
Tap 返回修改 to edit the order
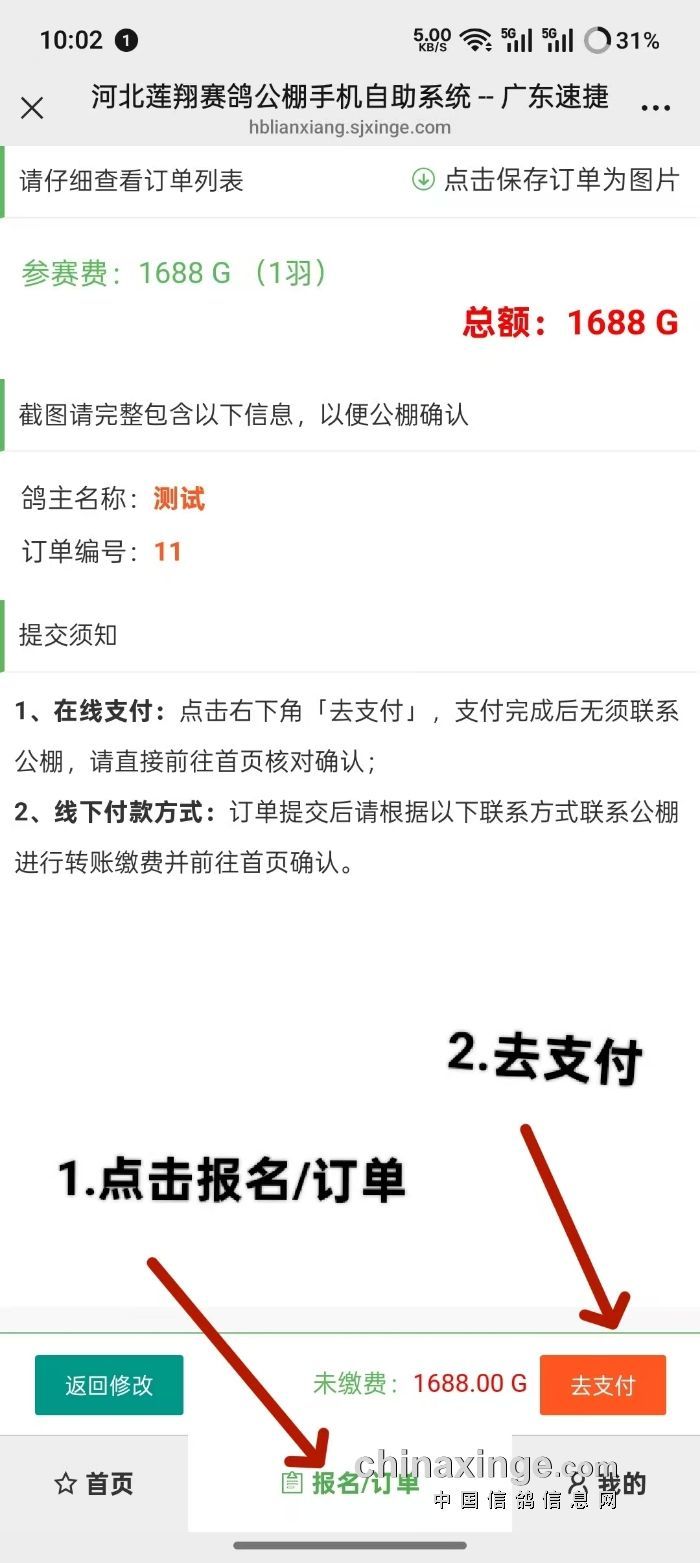point(109,1385)
